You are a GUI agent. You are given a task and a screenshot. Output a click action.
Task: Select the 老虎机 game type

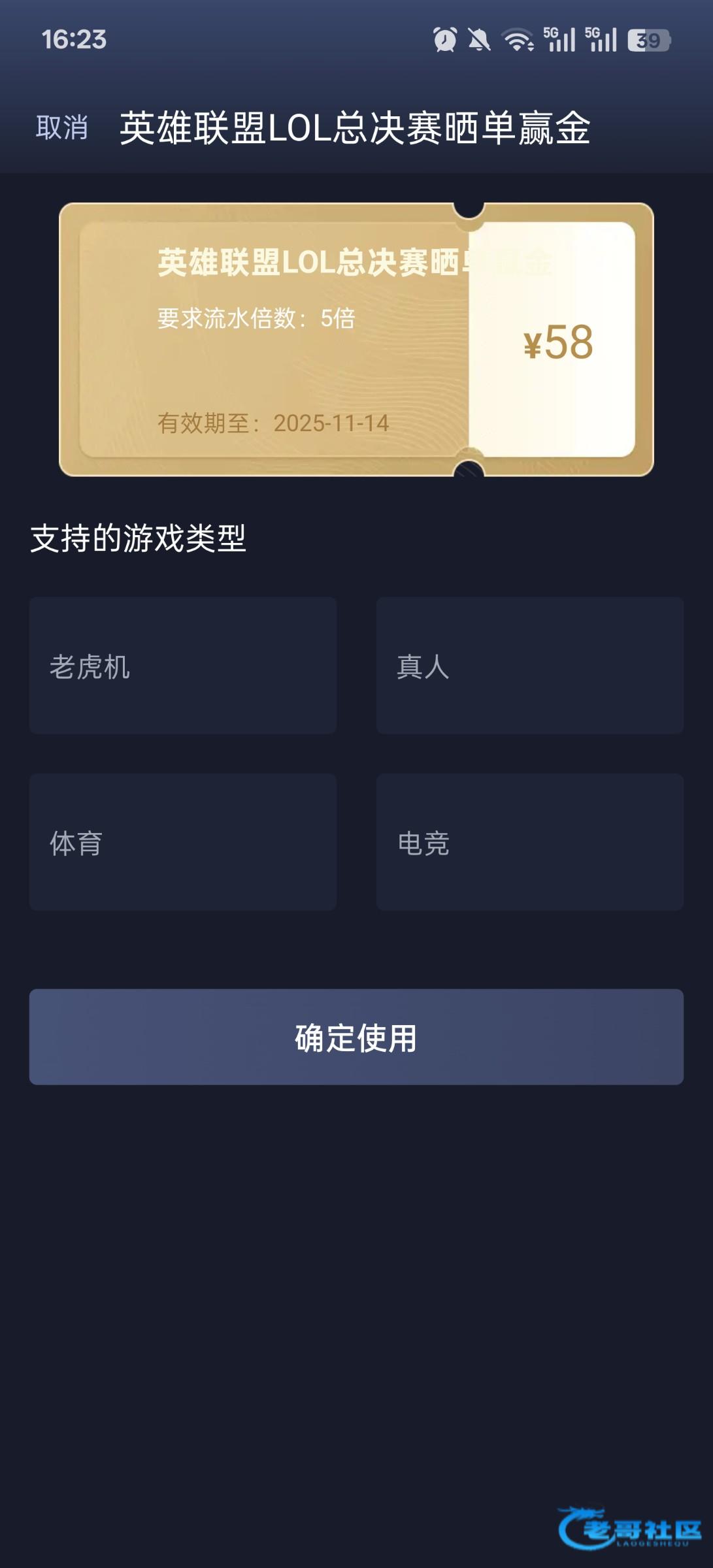pos(182,666)
